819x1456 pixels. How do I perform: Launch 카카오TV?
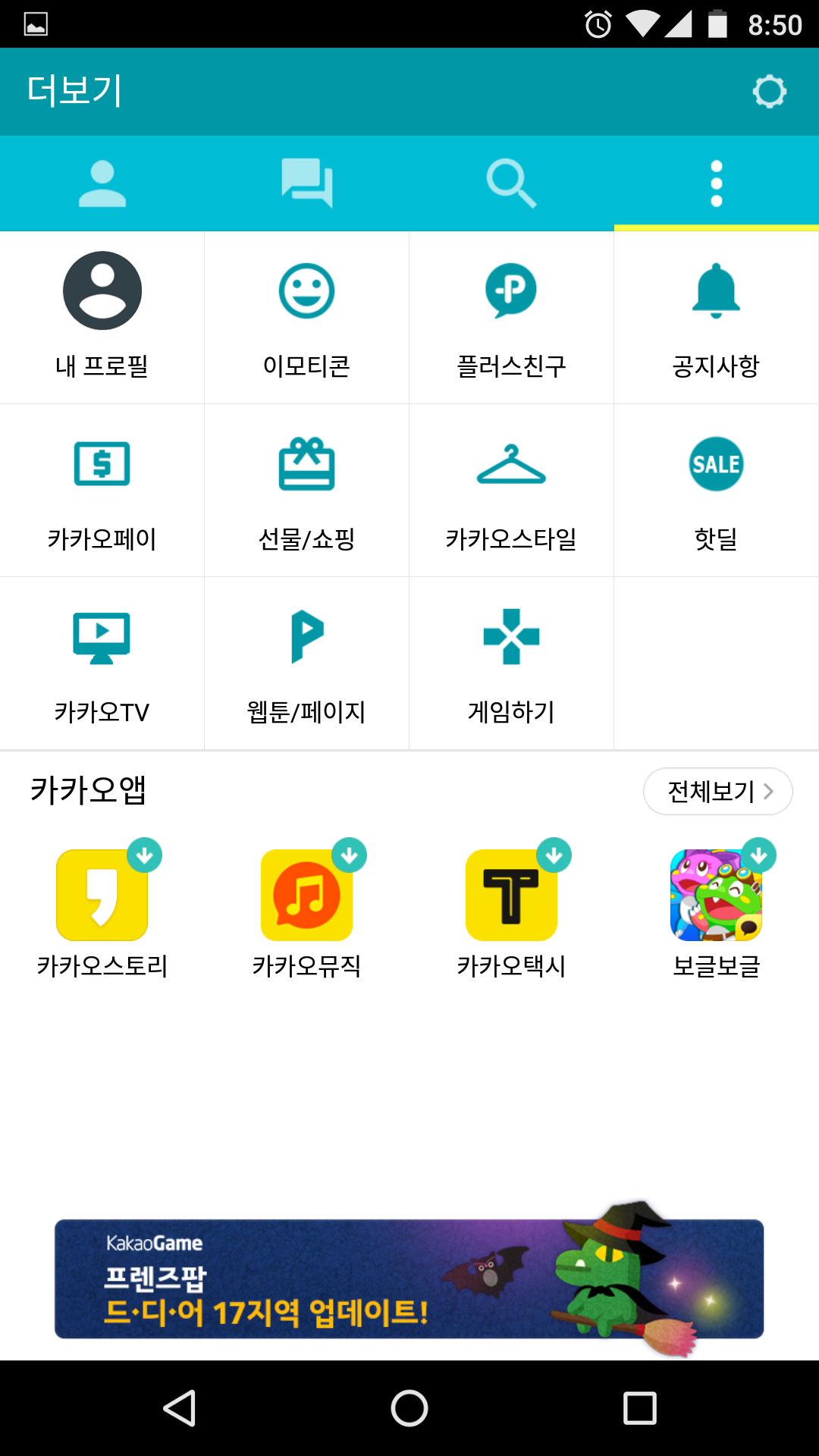coord(102,663)
